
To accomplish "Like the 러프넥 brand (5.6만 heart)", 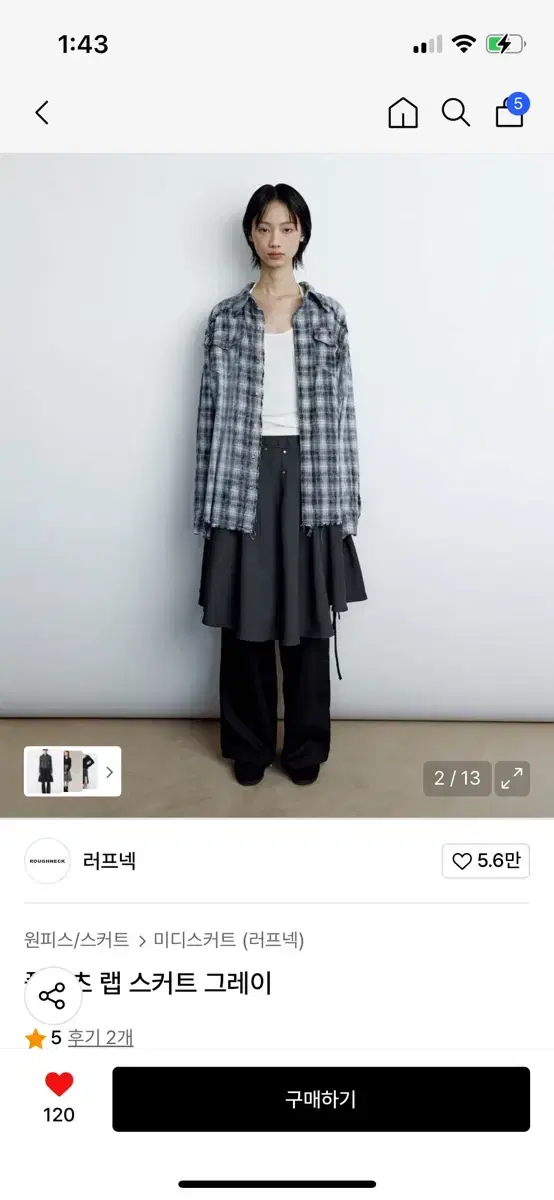I will pyautogui.click(x=486, y=861).
